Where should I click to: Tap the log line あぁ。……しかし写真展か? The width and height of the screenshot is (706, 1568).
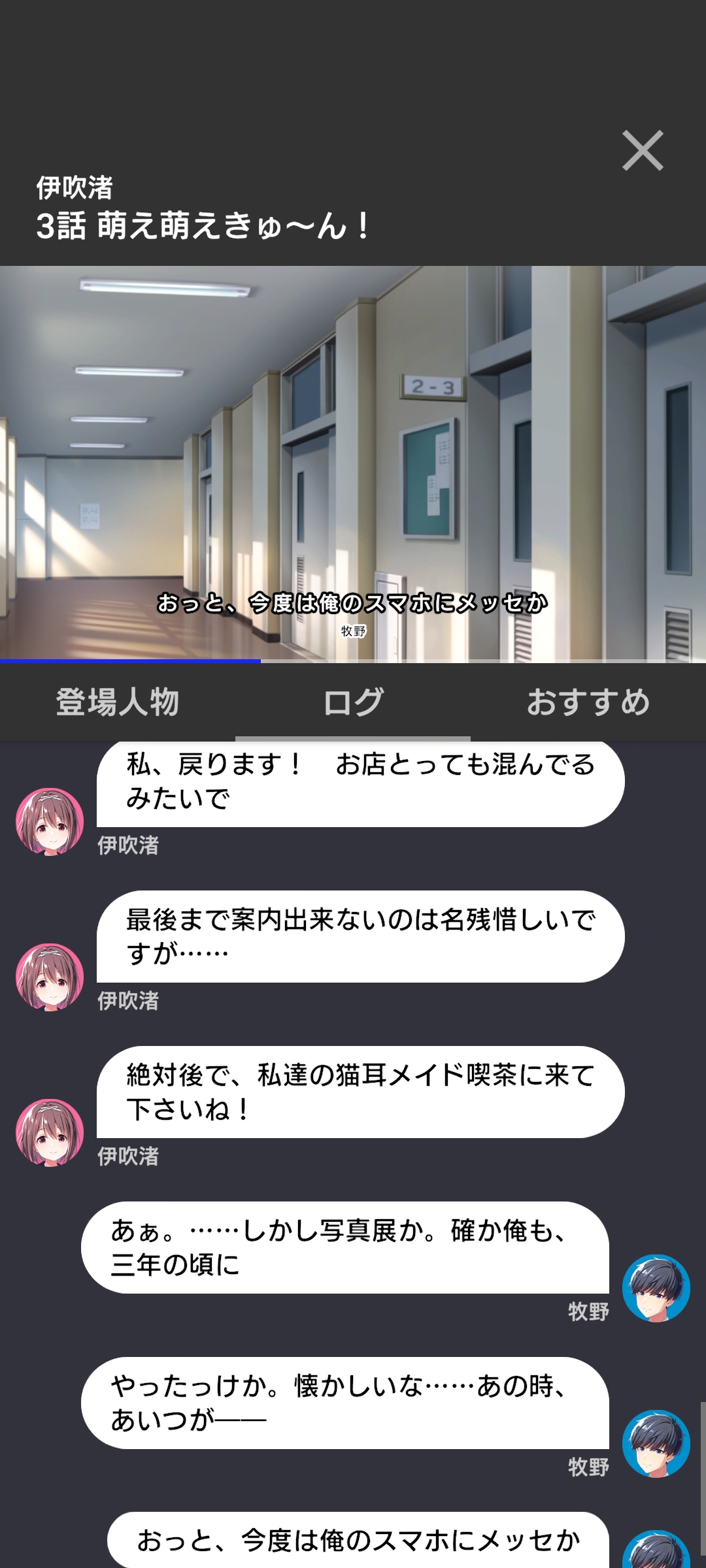[345, 1248]
